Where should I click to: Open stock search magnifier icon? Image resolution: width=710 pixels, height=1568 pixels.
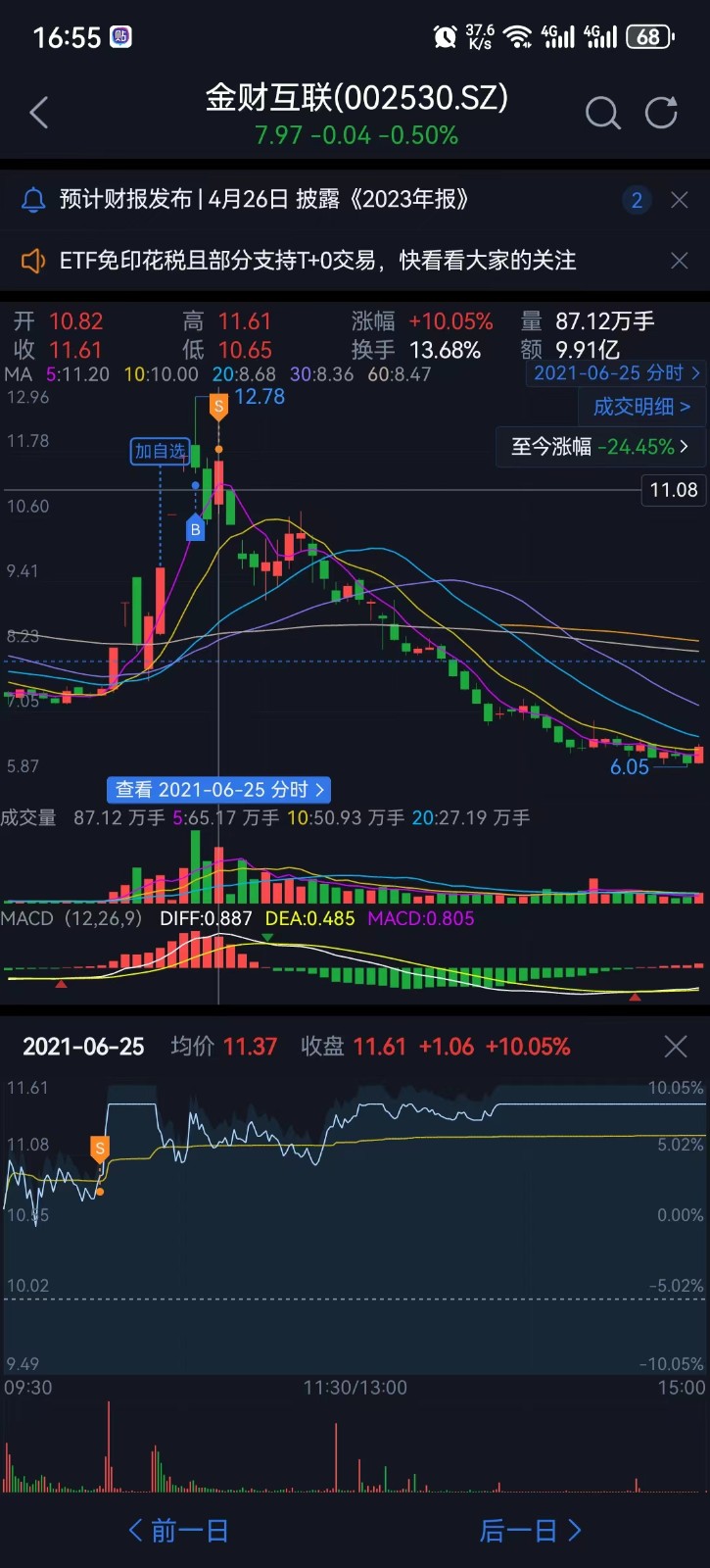602,114
